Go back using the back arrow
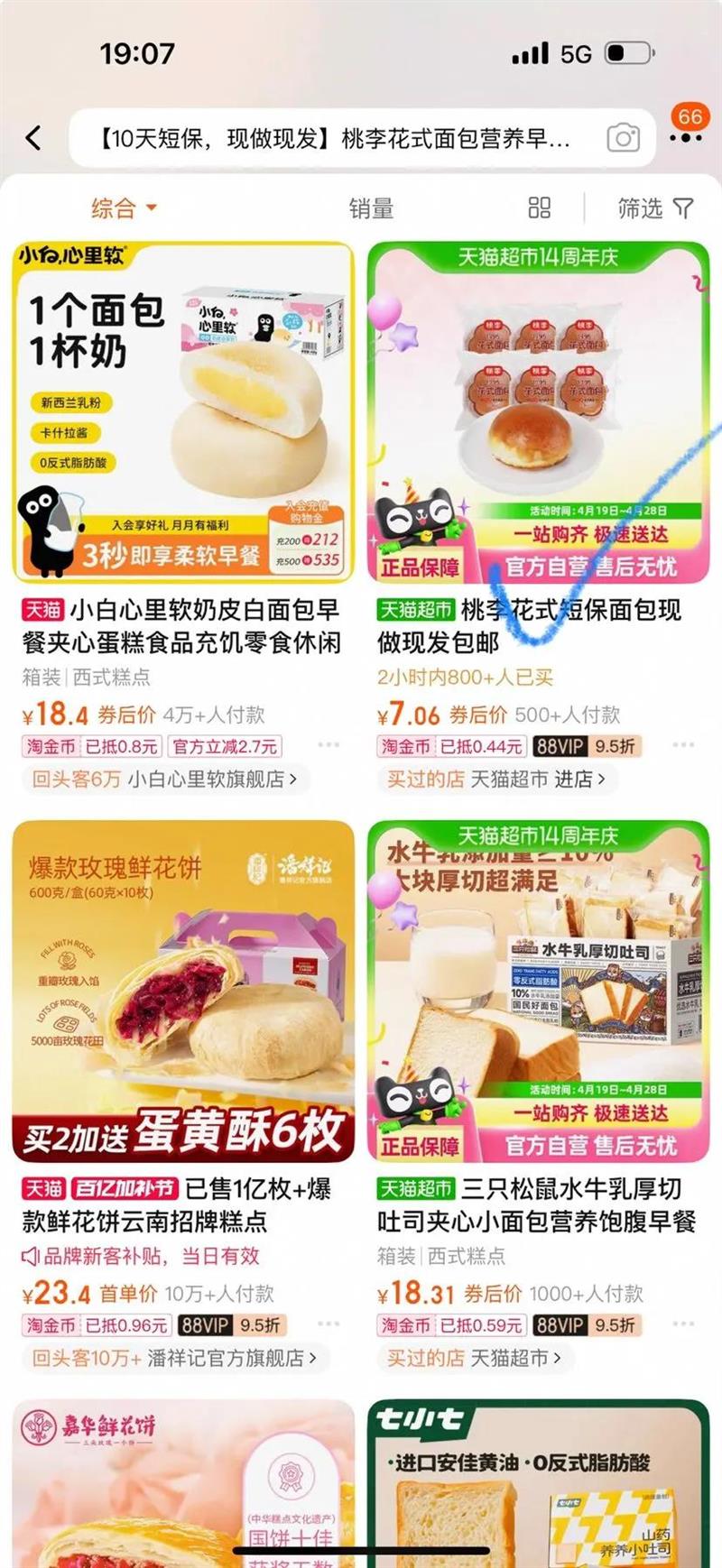Viewport: 722px width, 1568px height. click(x=34, y=138)
